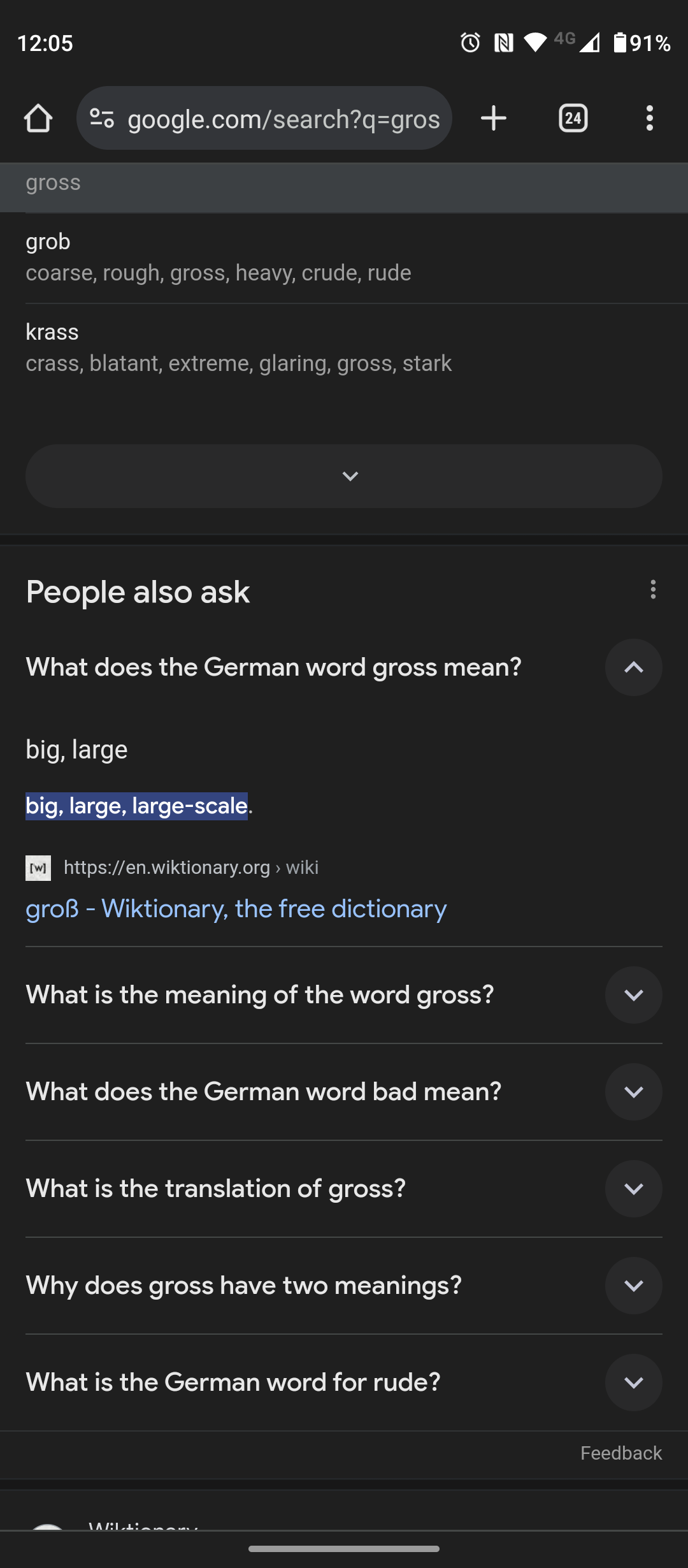This screenshot has height=1568, width=688.
Task: Open the tab switcher showing 24 tabs
Action: coord(573,119)
